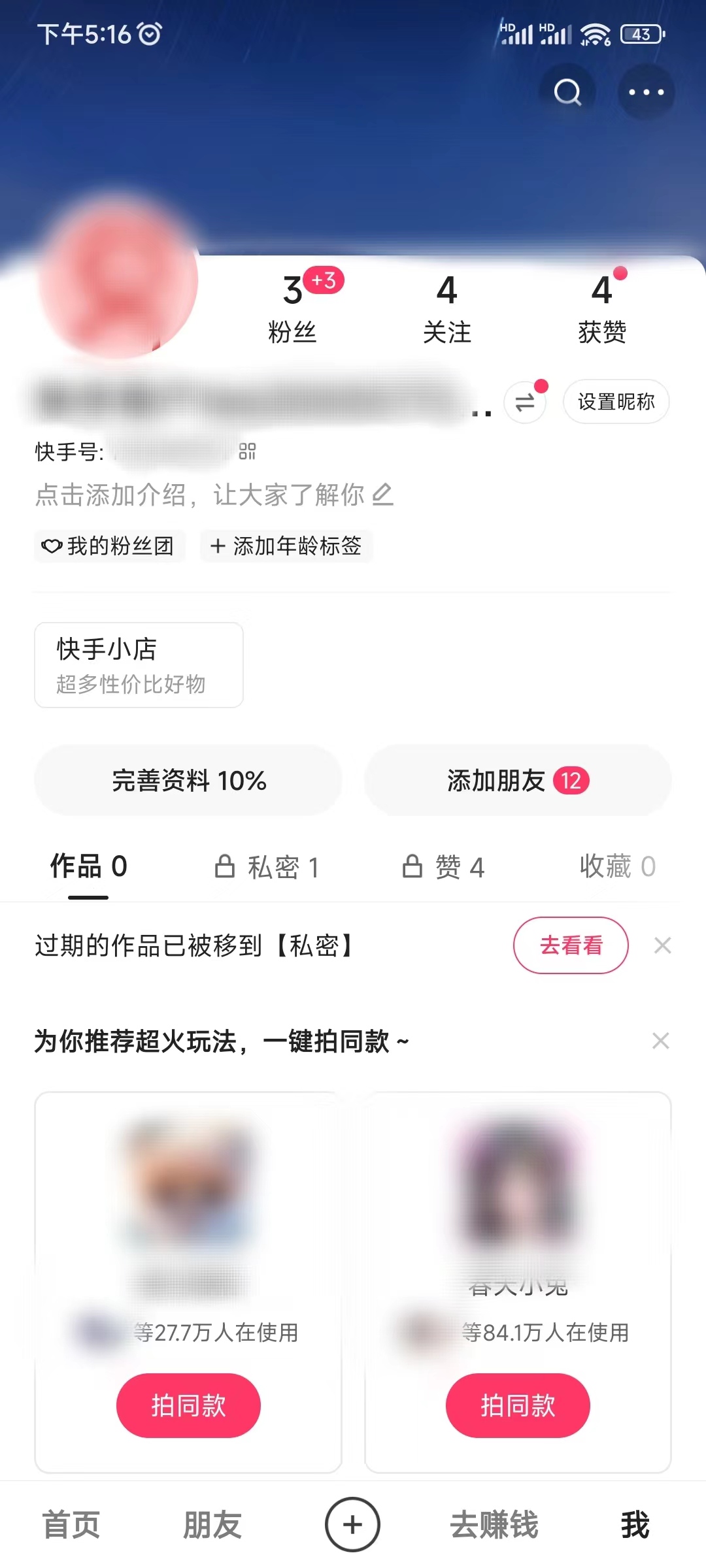
Task: Click the 设置昵称 button
Action: 615,402
